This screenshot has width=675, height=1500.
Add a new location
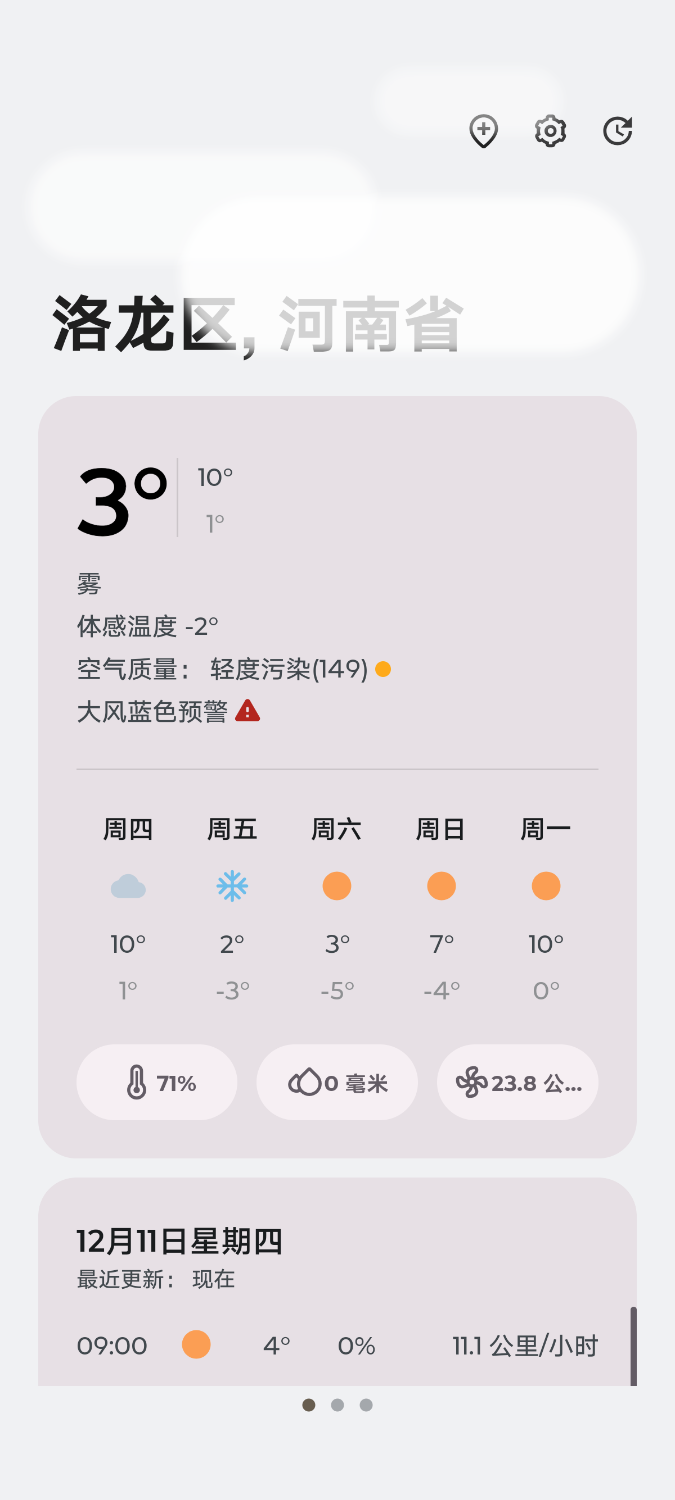coord(484,131)
